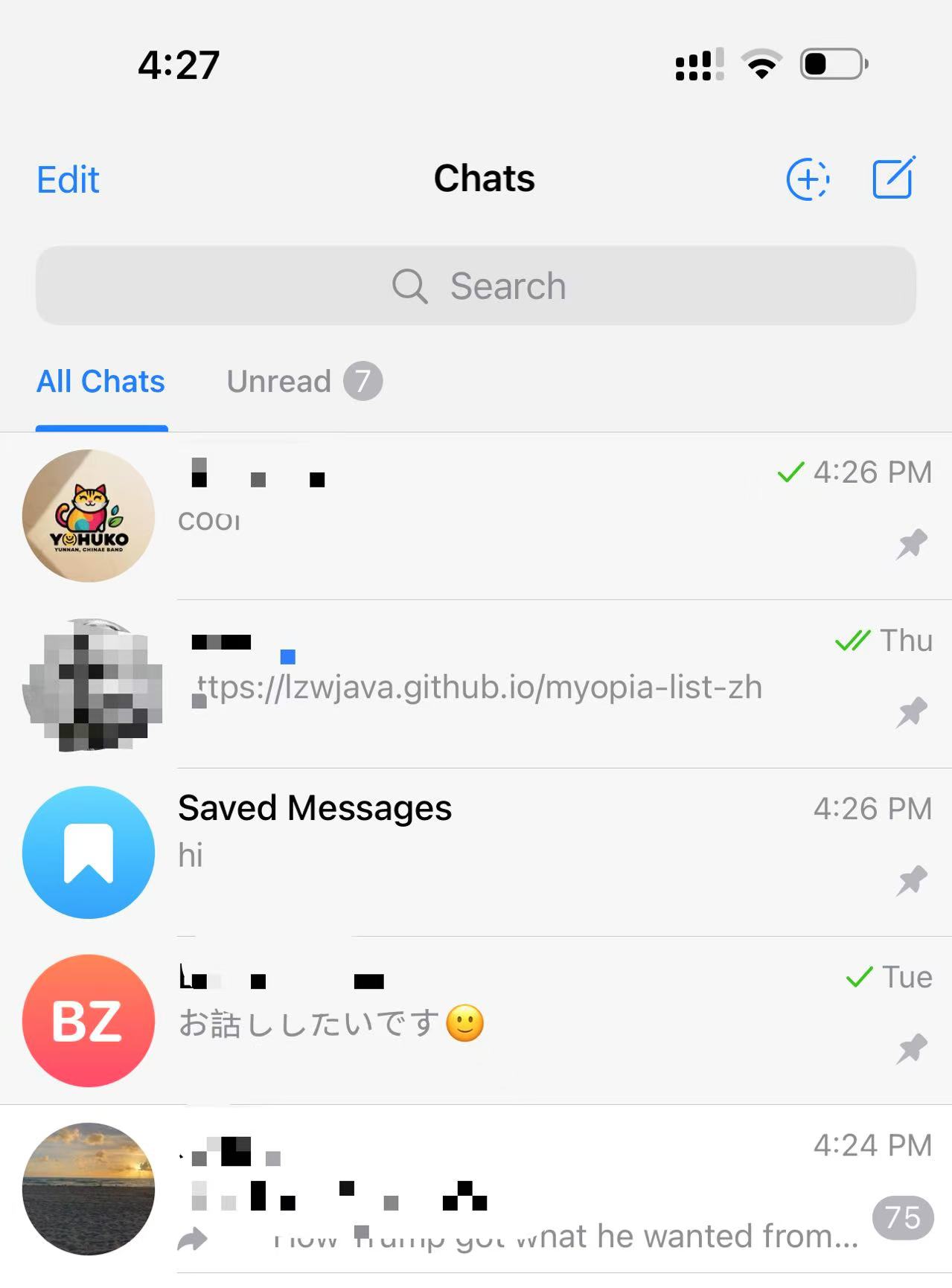This screenshot has width=952, height=1288.
Task: Open the chat with the BZ avatar
Action: 476,1020
